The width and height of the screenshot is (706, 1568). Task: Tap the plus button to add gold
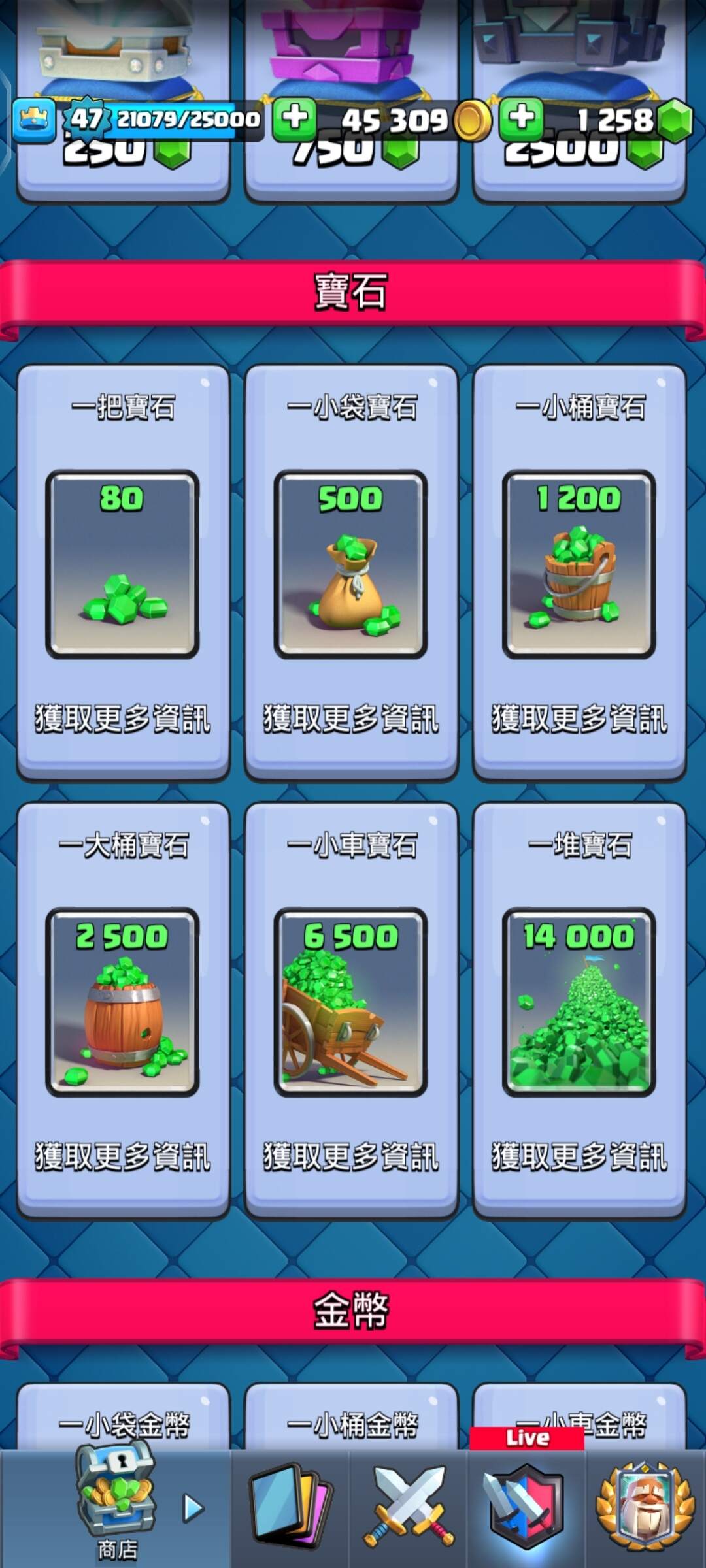294,119
